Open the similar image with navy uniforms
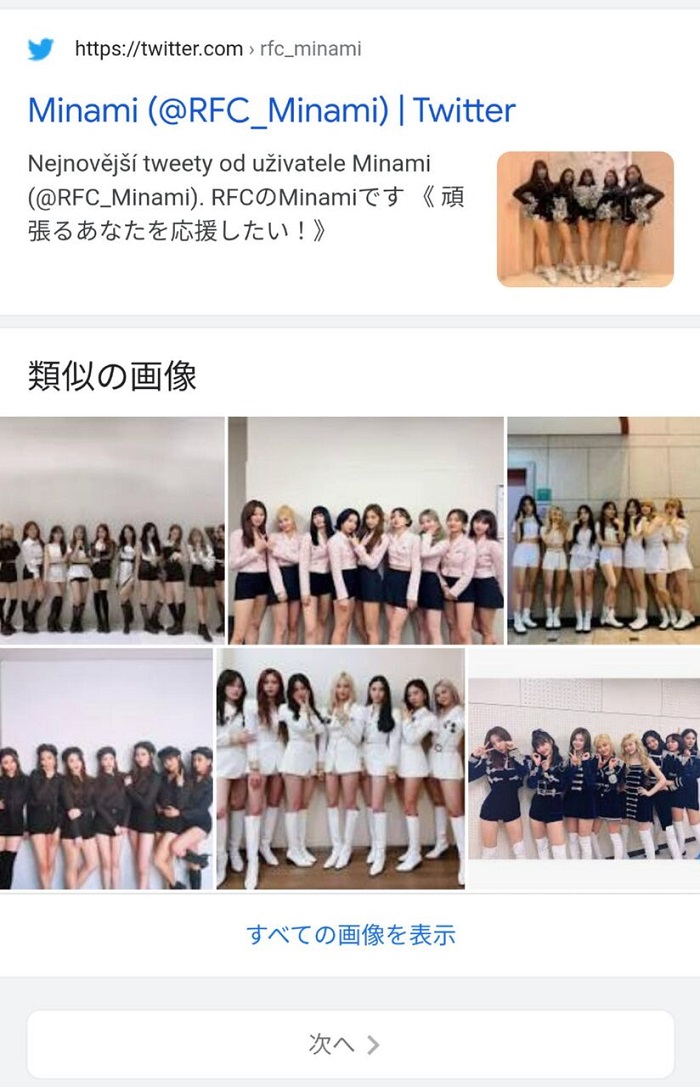700x1087 pixels. point(584,768)
